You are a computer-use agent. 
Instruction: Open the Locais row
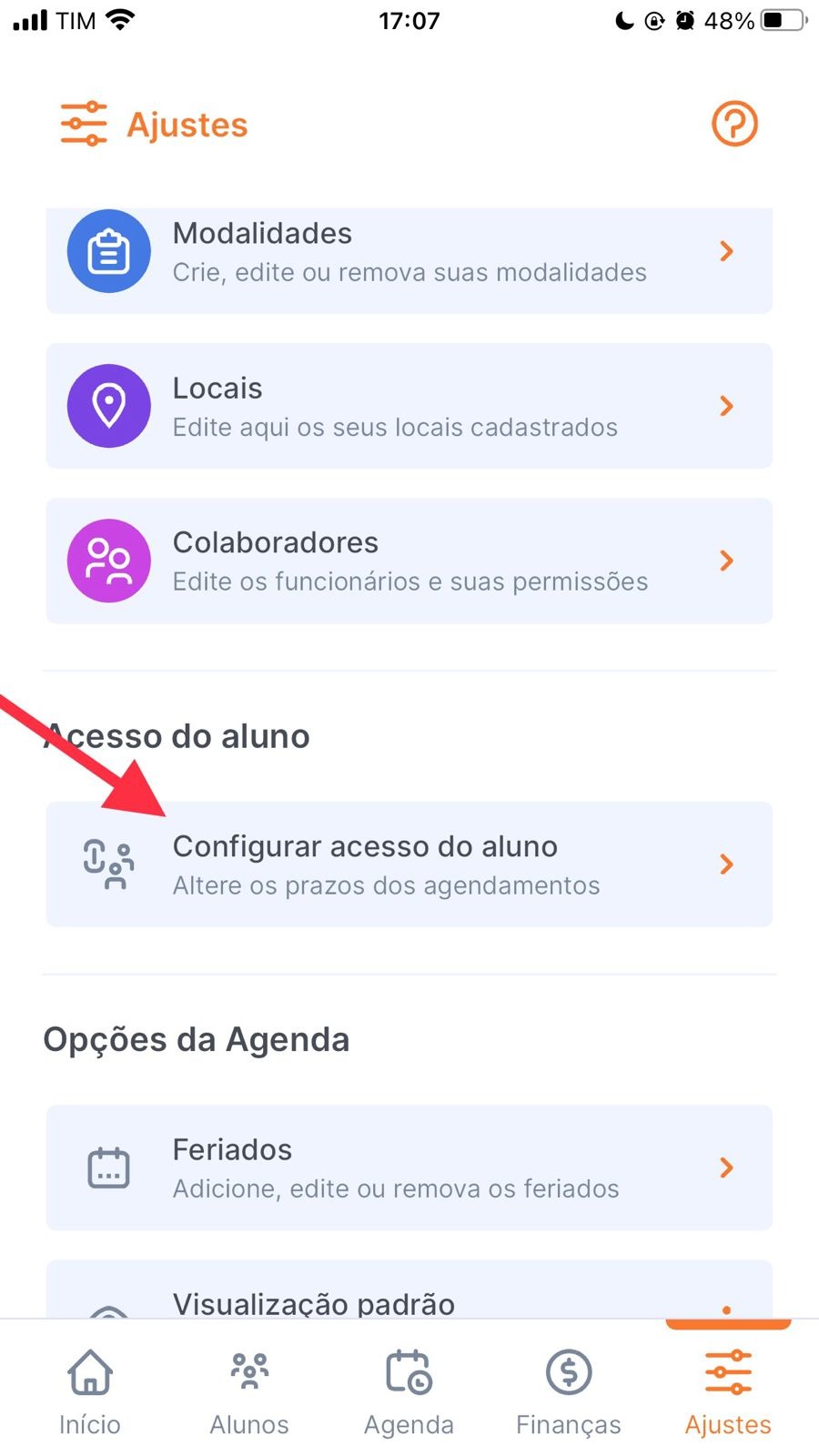[x=409, y=406]
